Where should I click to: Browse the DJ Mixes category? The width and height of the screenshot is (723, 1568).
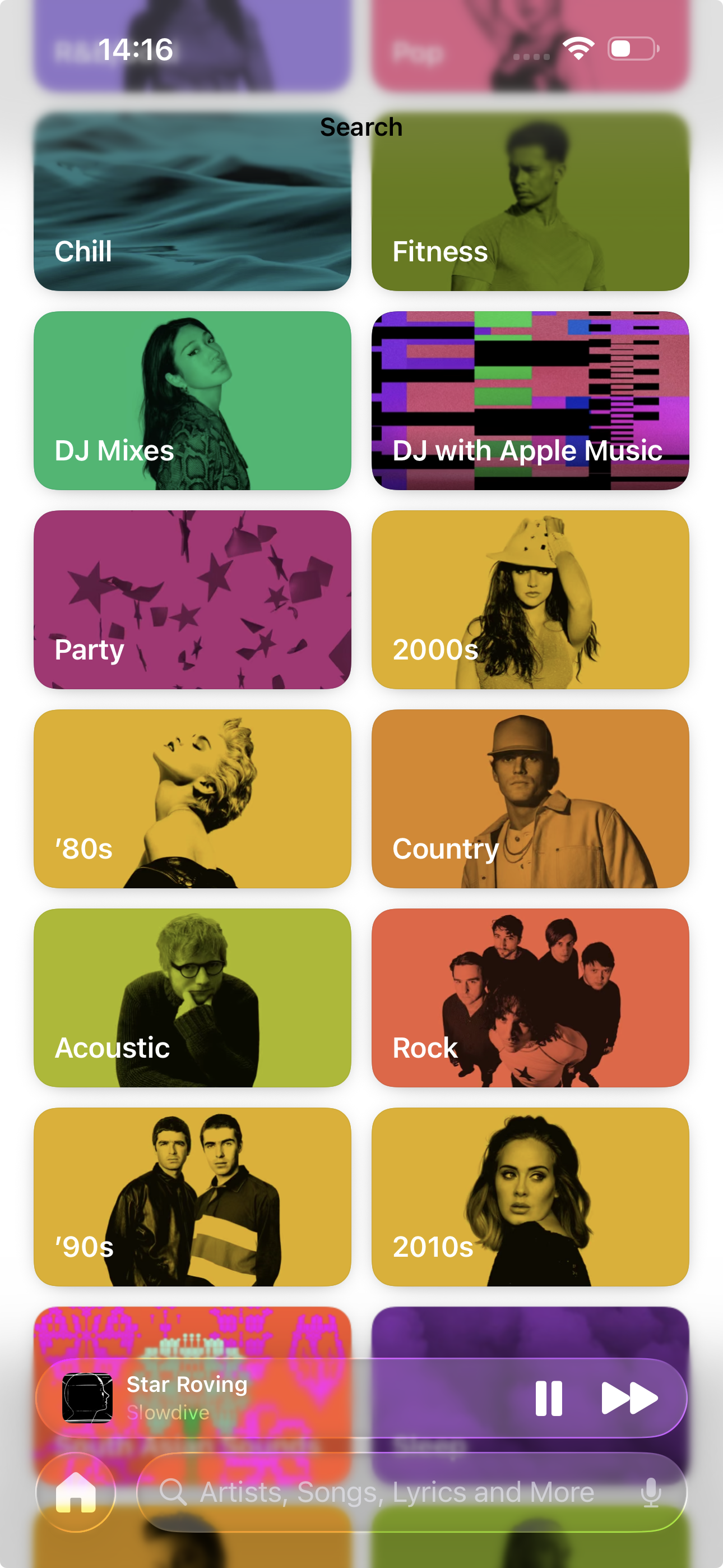coord(192,400)
